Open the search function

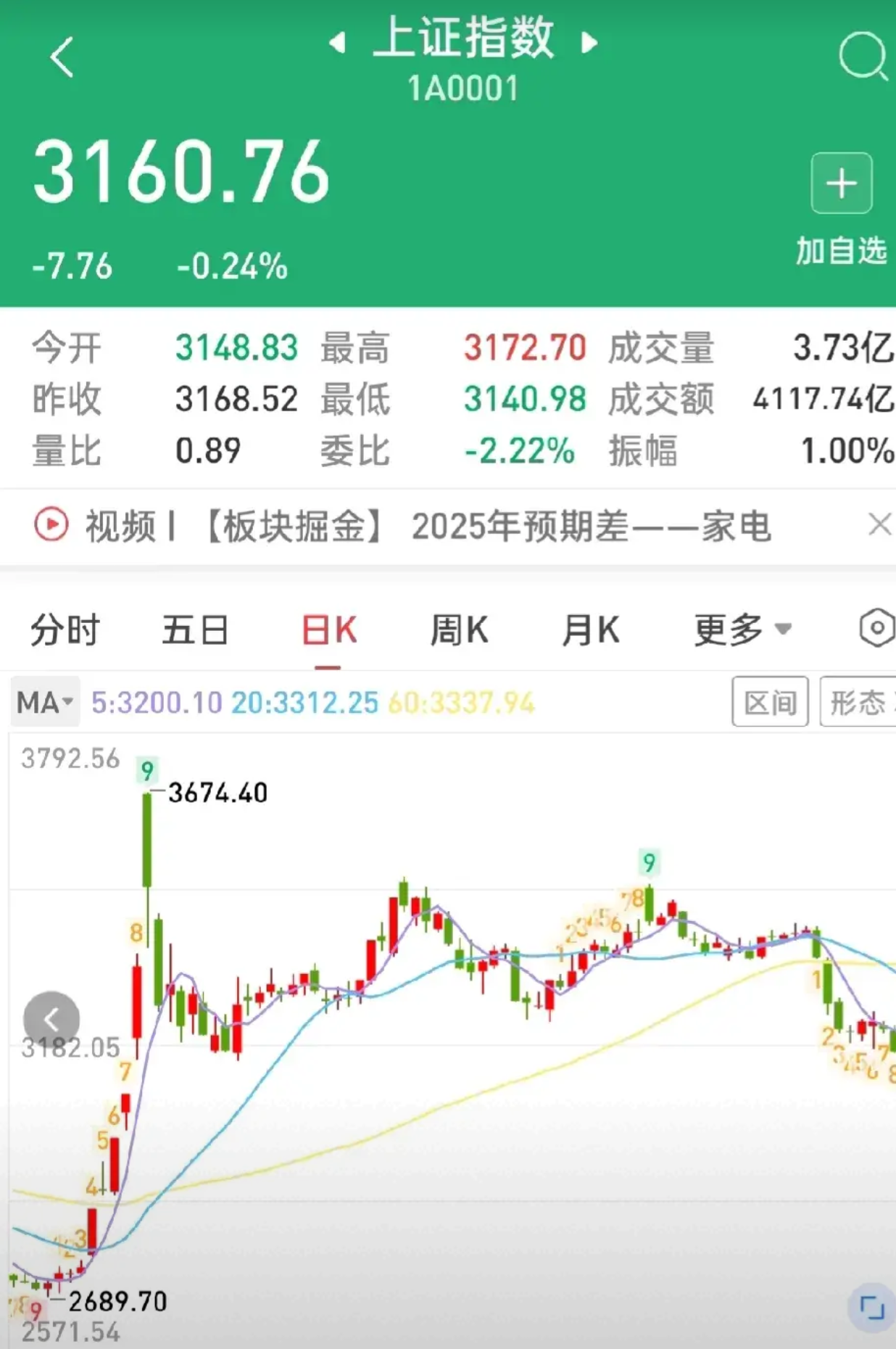(x=863, y=57)
